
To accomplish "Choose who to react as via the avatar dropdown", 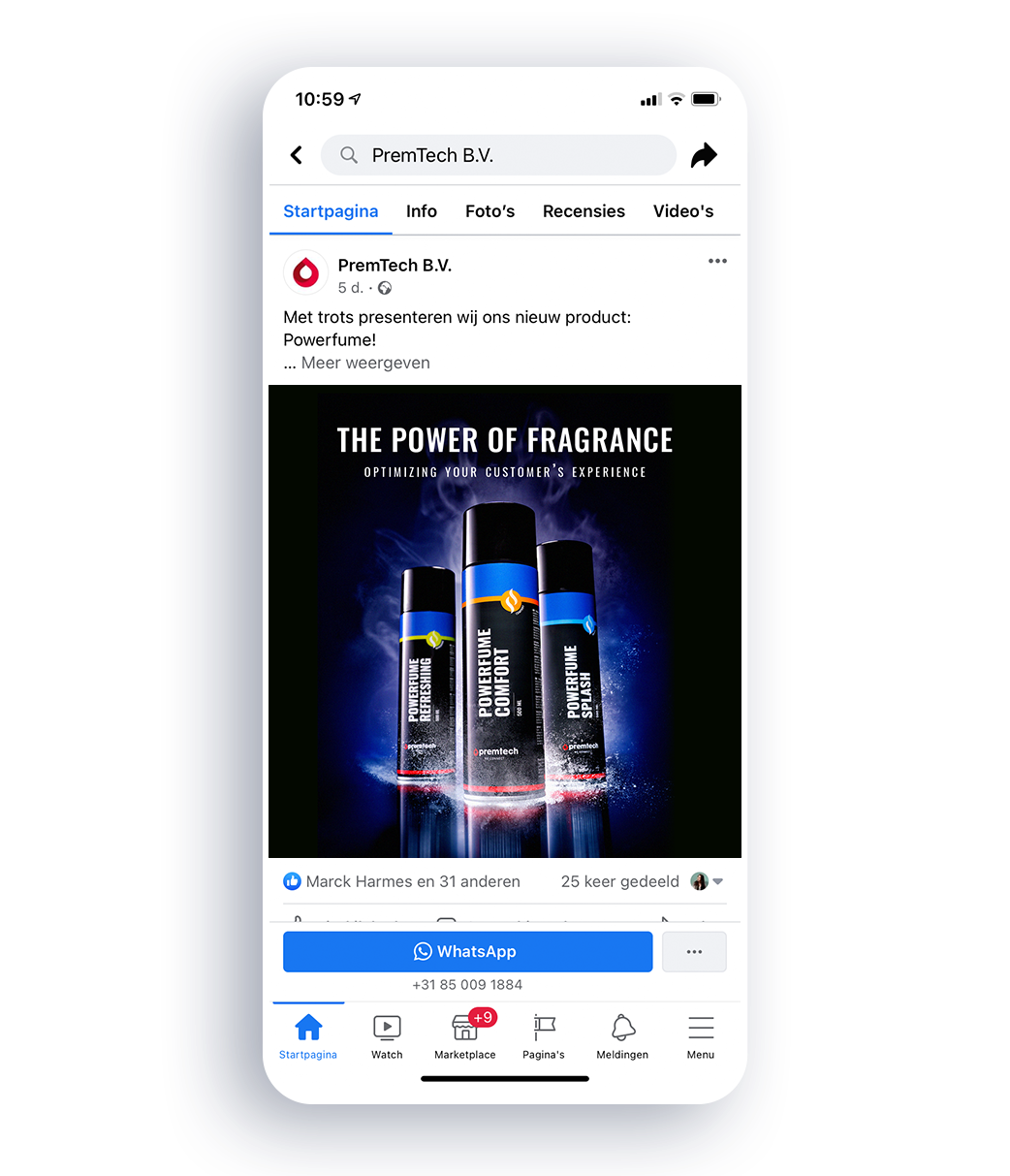I will click(x=707, y=881).
